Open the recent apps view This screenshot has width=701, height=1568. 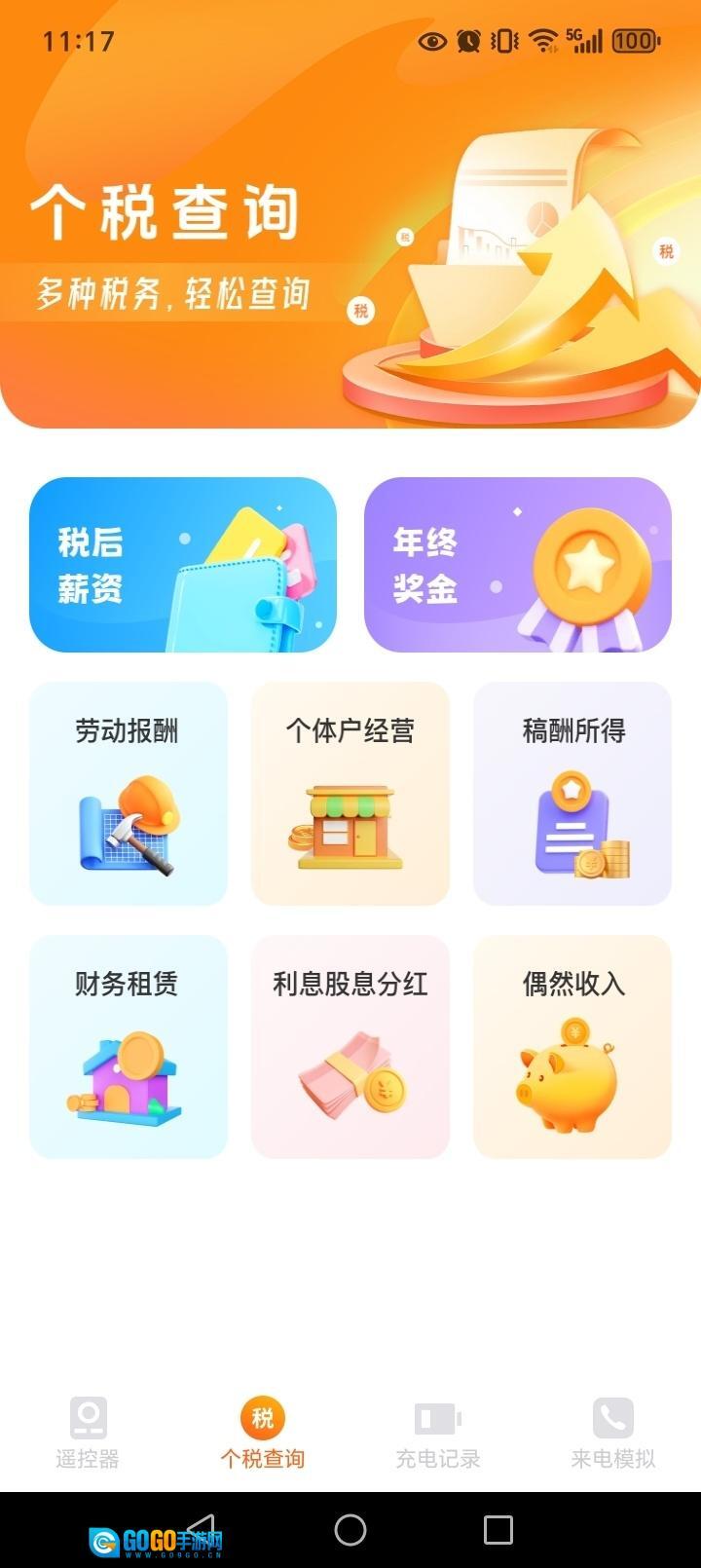tap(498, 1529)
